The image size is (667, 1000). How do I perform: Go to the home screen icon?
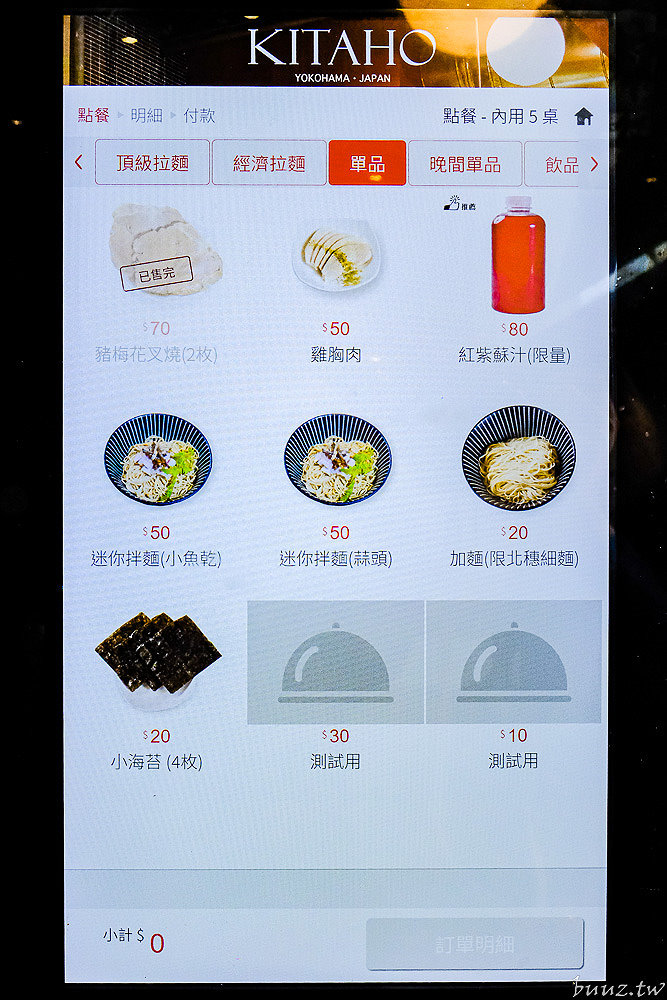coord(584,116)
